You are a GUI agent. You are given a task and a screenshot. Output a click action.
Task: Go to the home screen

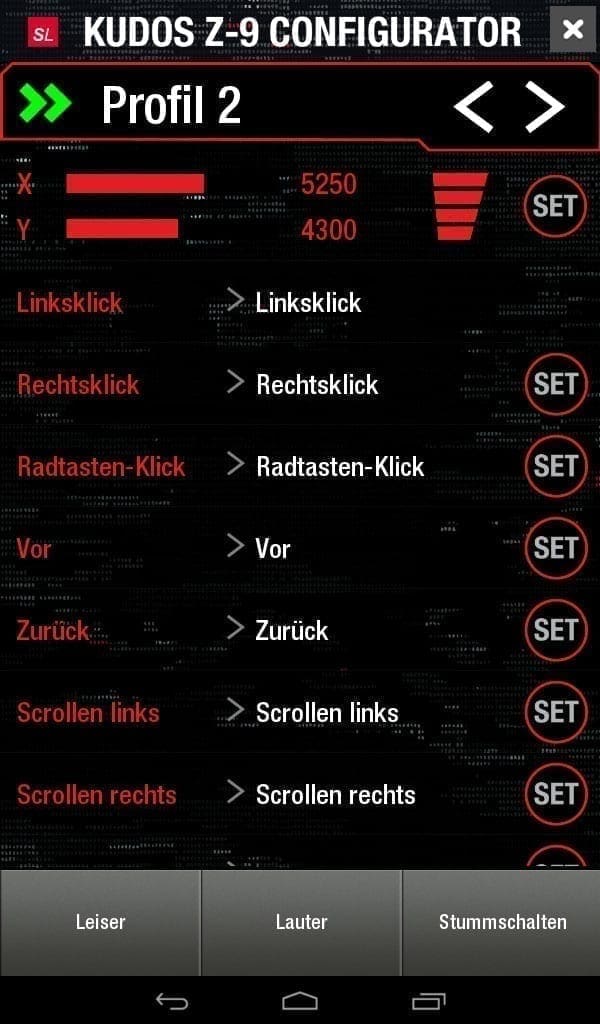tap(300, 1000)
